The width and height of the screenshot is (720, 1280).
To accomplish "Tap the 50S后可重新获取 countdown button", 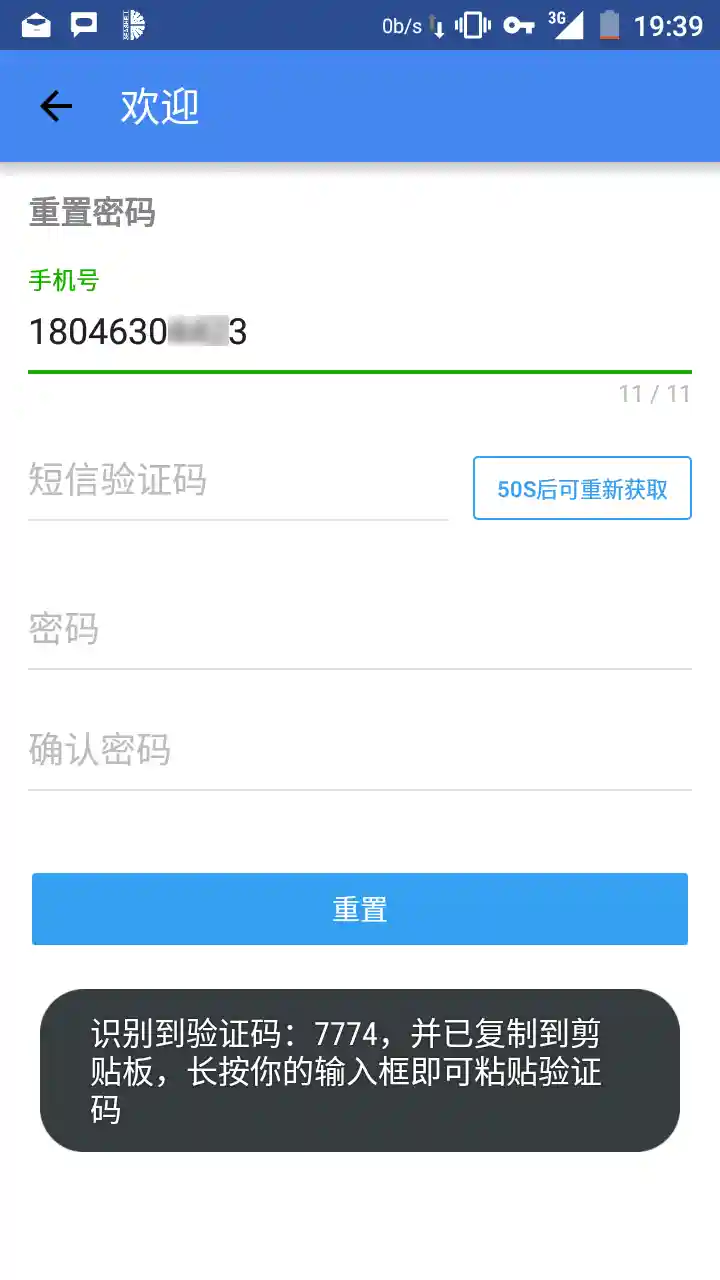I will pyautogui.click(x=582, y=488).
